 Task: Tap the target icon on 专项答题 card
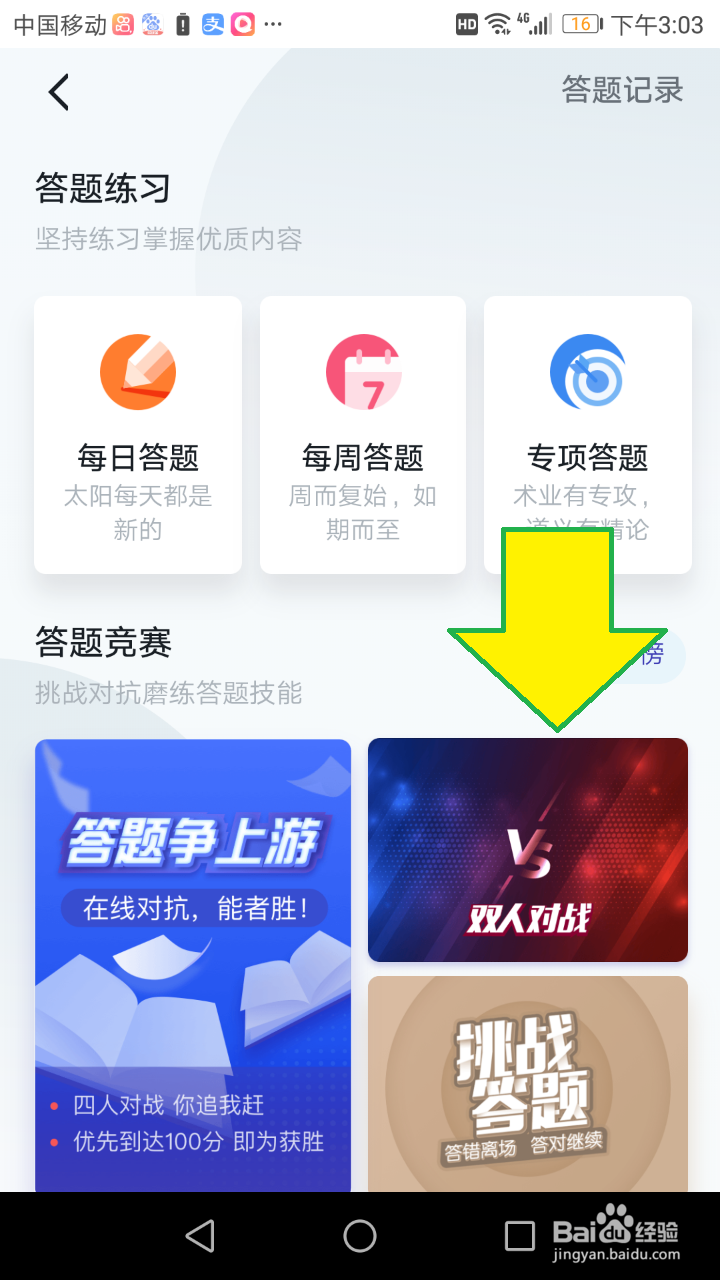pyautogui.click(x=587, y=371)
